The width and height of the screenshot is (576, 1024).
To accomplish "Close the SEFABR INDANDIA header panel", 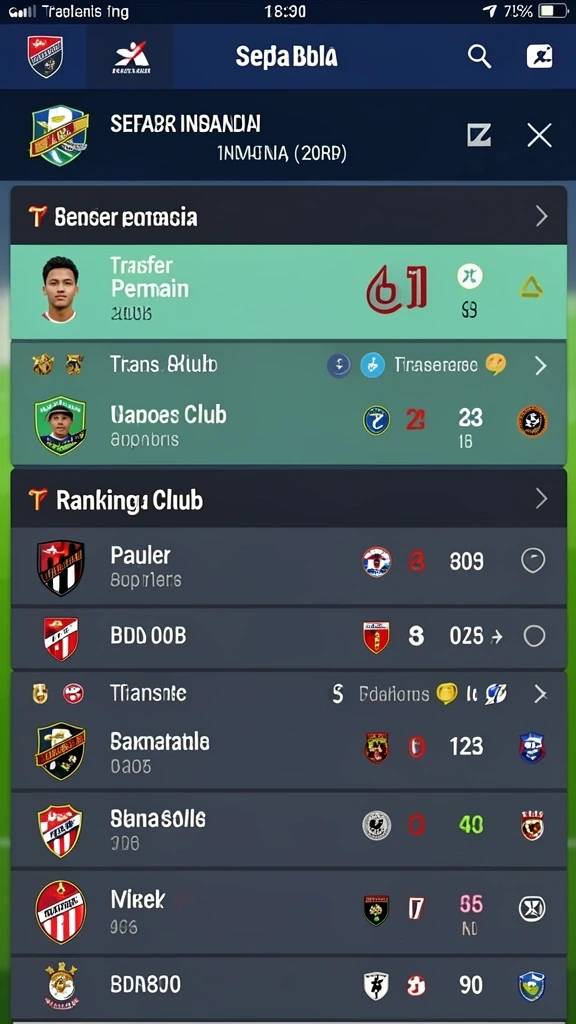I will tap(539, 135).
